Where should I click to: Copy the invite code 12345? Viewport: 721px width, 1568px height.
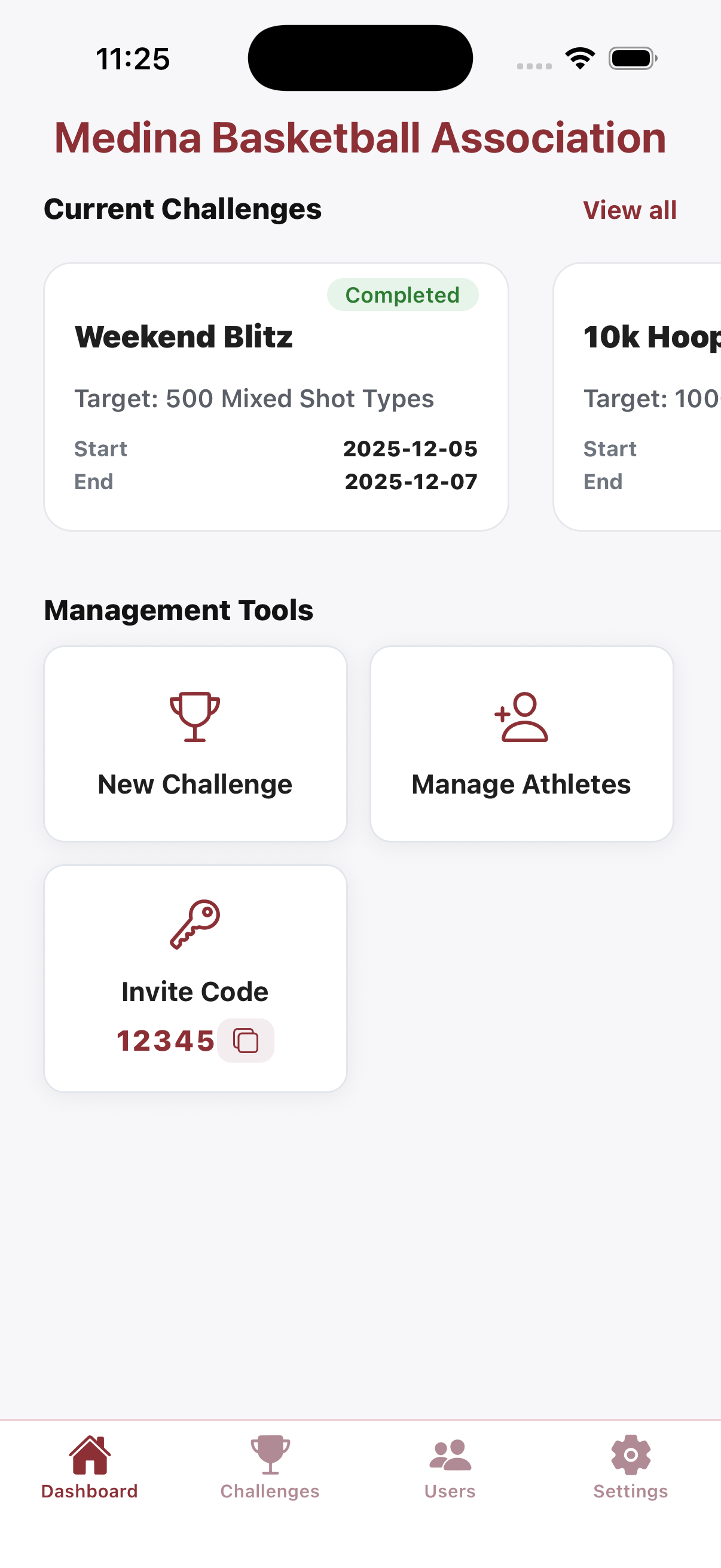point(246,1041)
